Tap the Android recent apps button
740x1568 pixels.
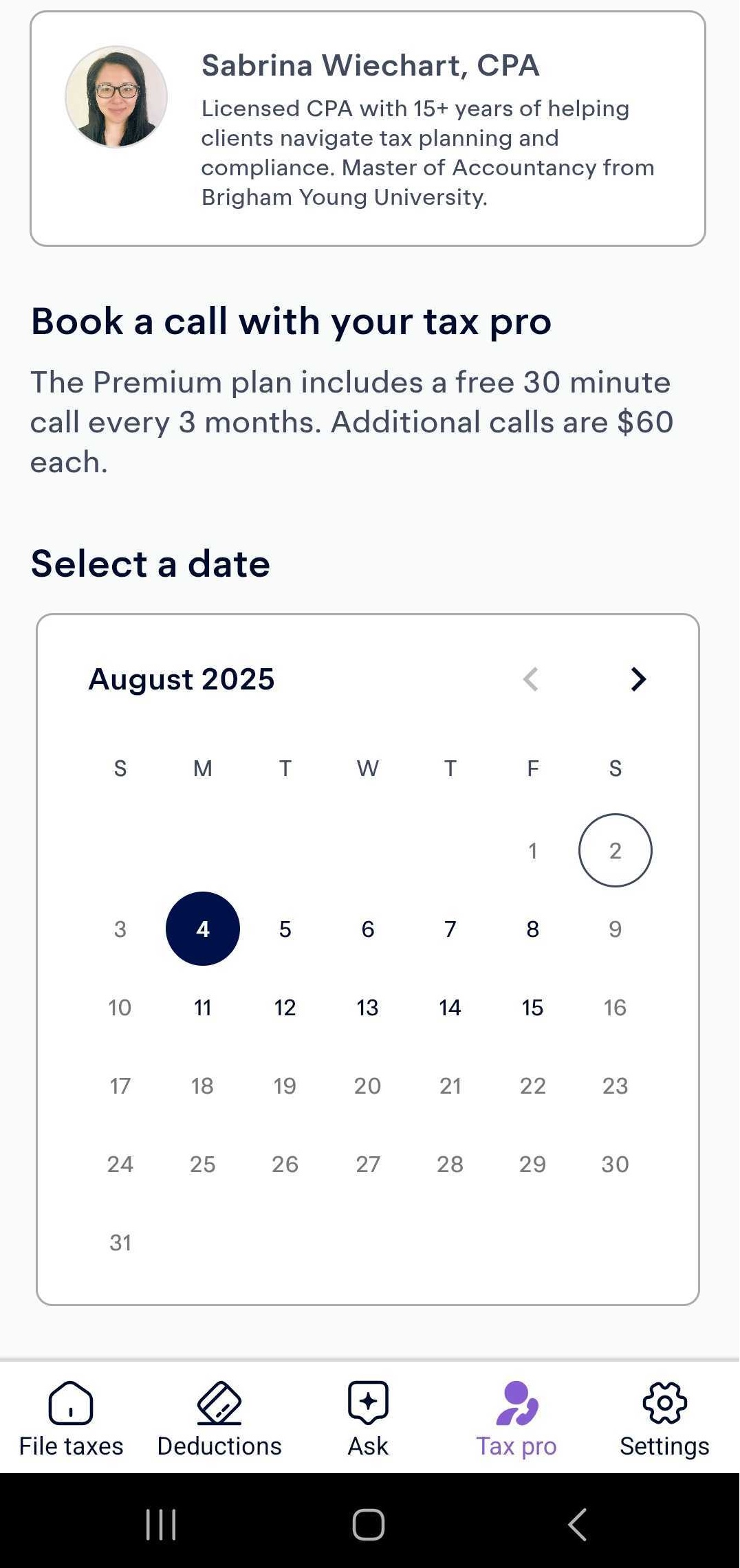tap(161, 1523)
